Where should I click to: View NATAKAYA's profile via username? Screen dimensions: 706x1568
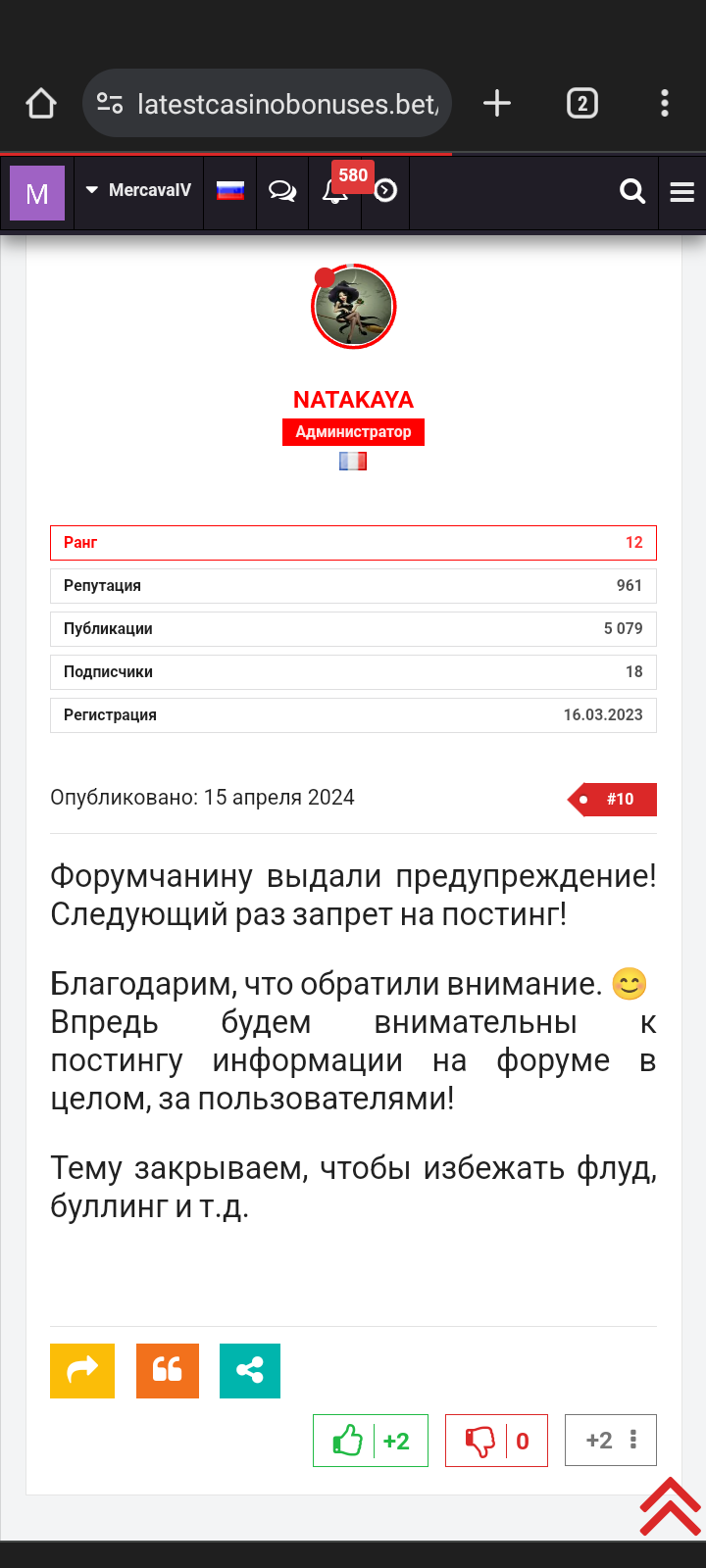click(x=353, y=400)
